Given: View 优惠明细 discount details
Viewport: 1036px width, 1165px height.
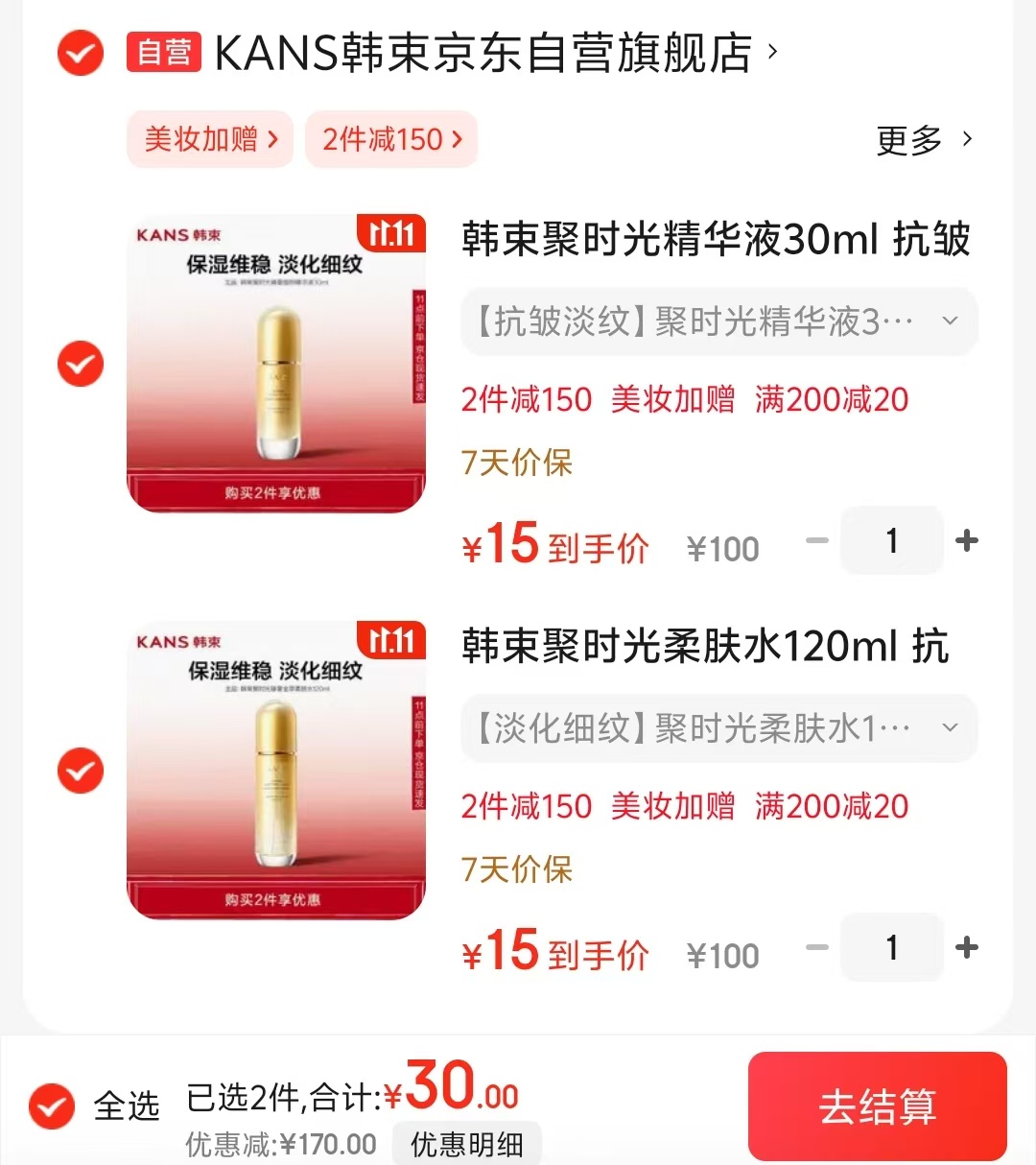Looking at the screenshot, I should [x=467, y=1144].
